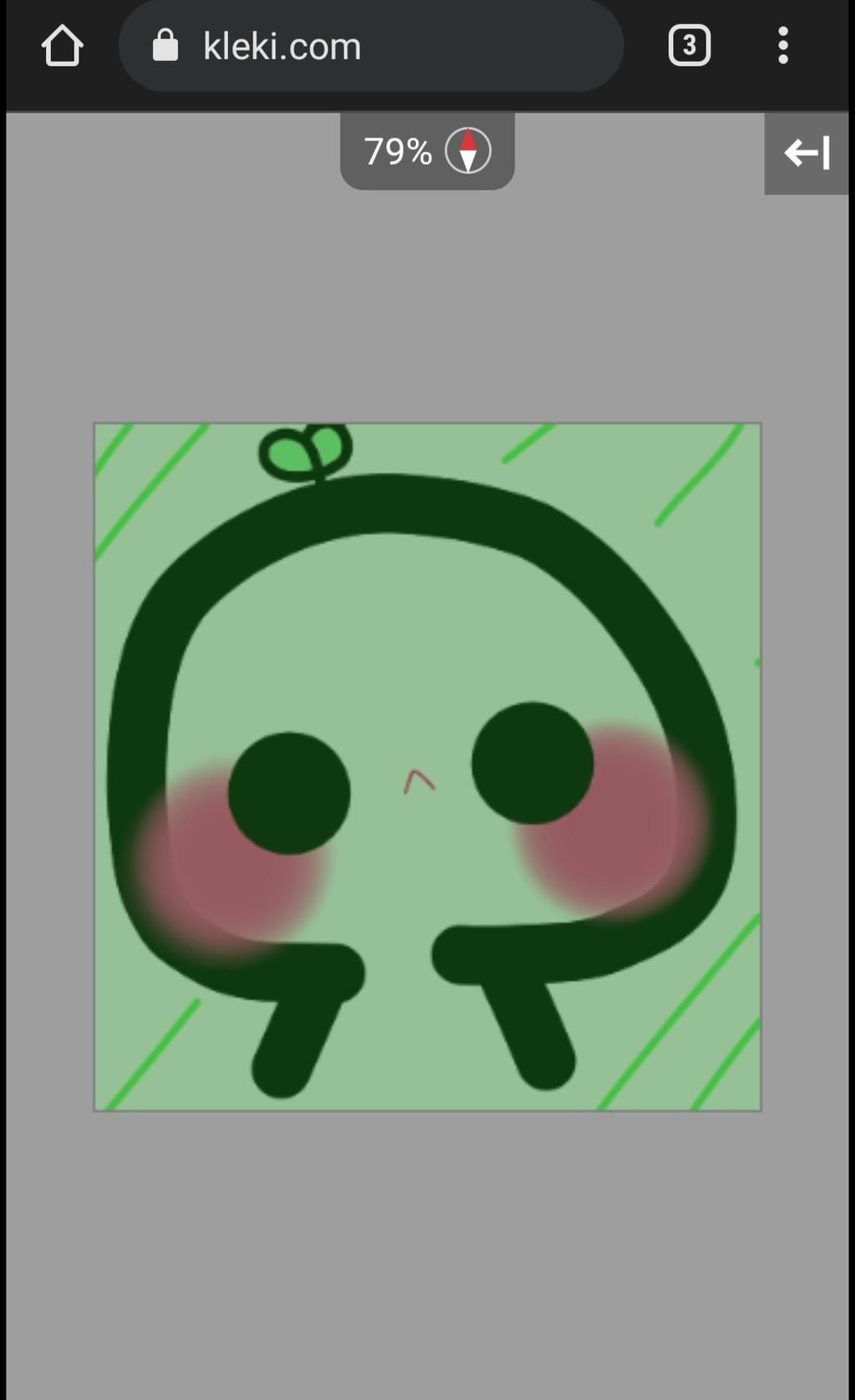Reset canvas zoom and rotation at 79%

(427, 151)
